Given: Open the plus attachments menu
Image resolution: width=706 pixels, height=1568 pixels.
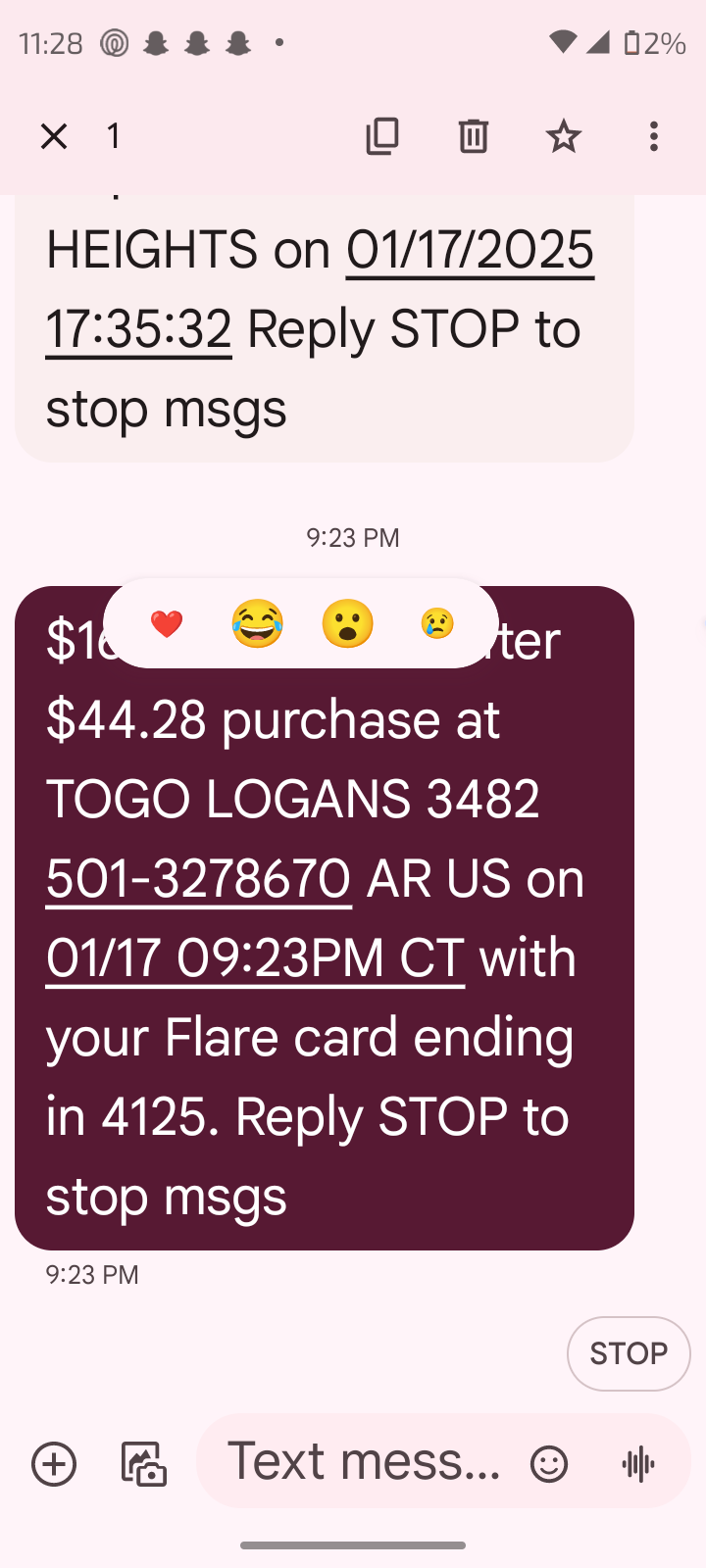Looking at the screenshot, I should tap(54, 1464).
